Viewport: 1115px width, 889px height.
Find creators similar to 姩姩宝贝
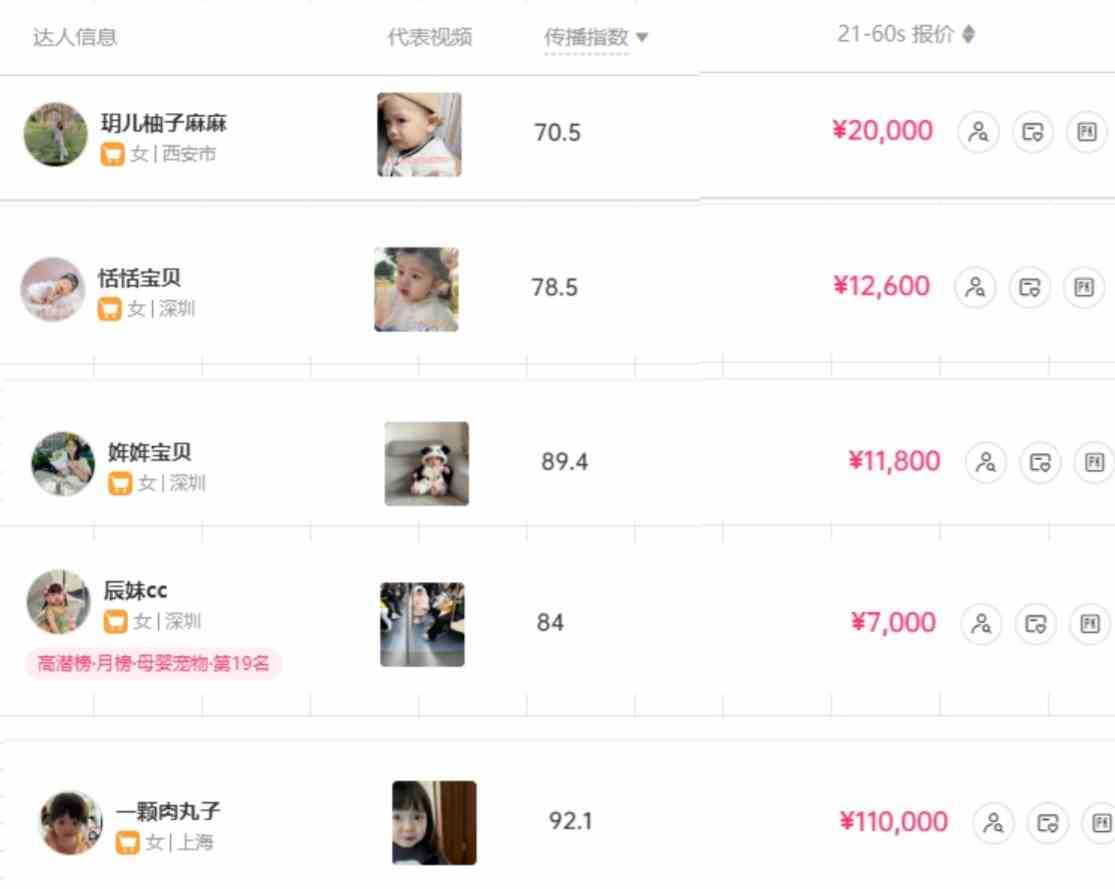click(x=986, y=462)
